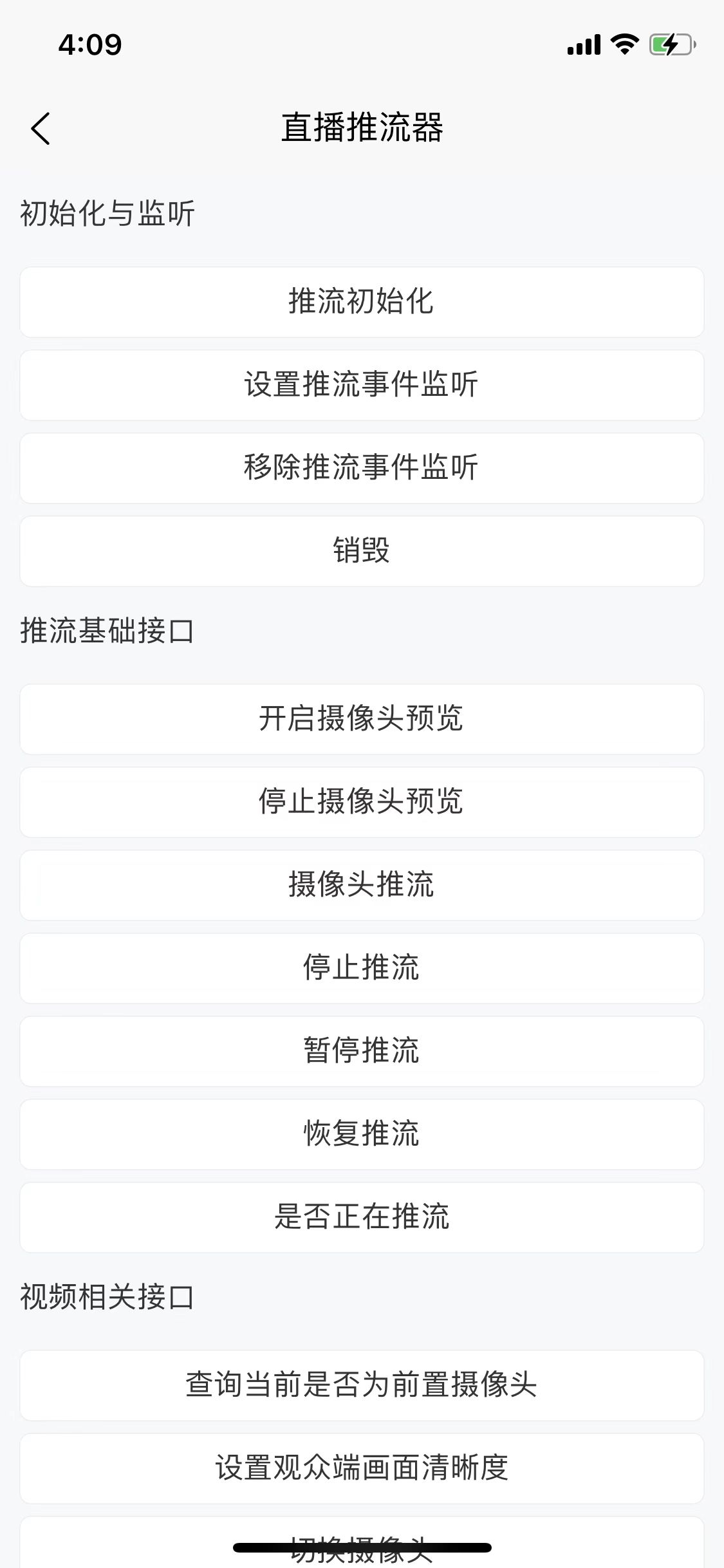Begin 摄像头推流
This screenshot has height=1568, width=724.
362,885
